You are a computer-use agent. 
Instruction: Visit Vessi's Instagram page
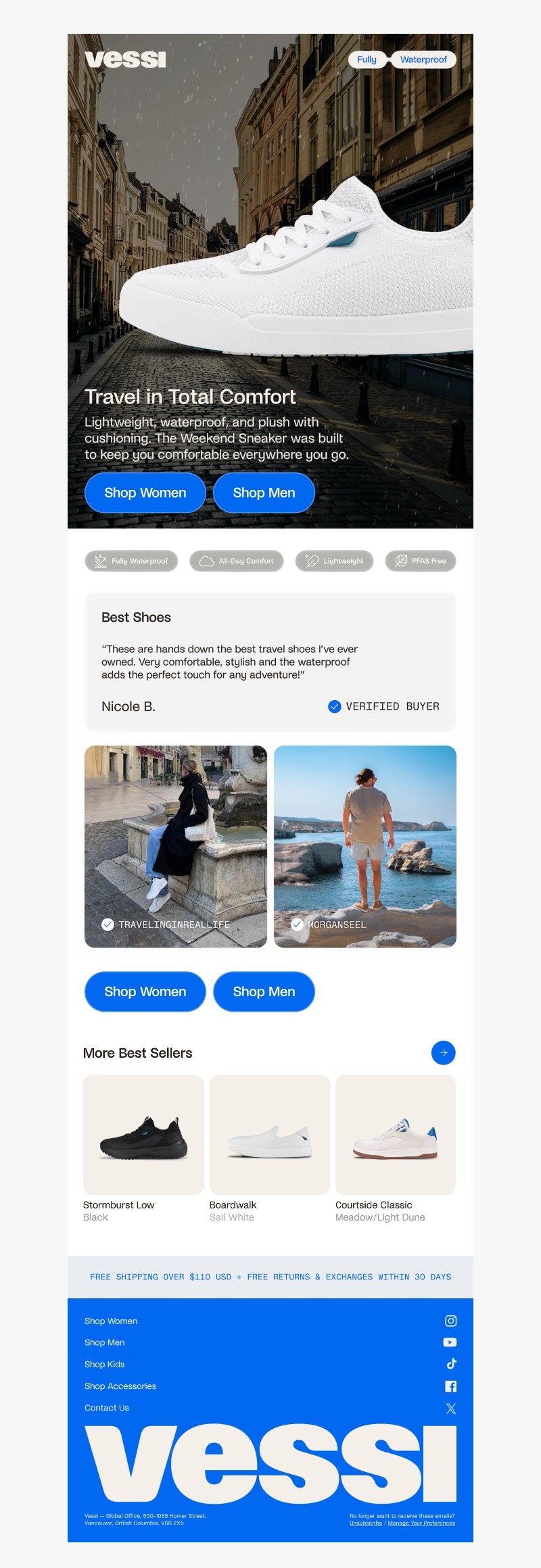[451, 1321]
